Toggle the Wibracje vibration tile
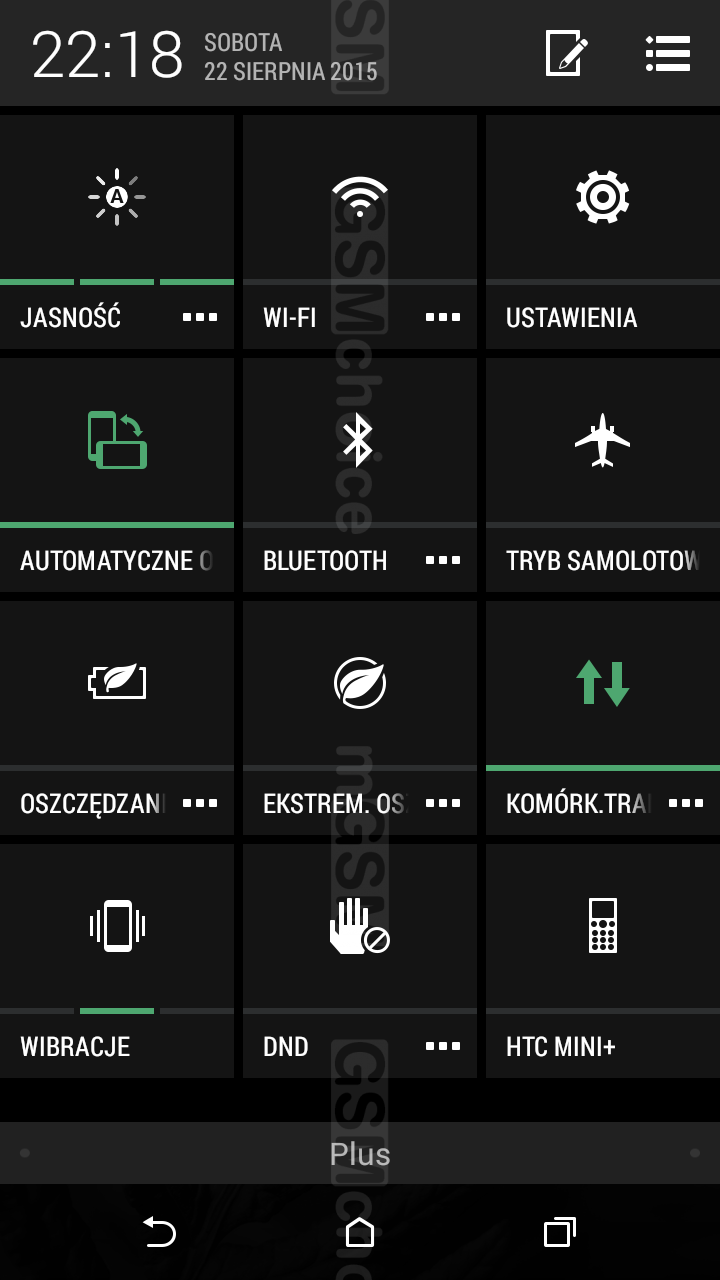 117,926
